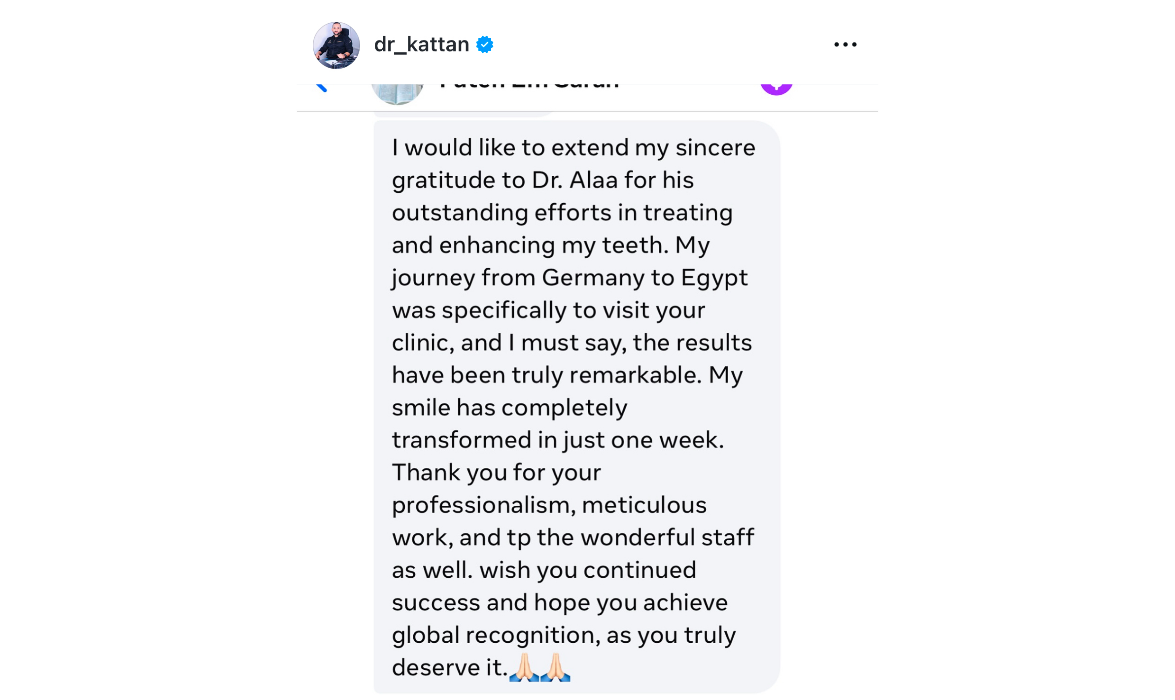1175x700 pixels.
Task: Open the posted testimonial screenshot
Action: click(587, 400)
